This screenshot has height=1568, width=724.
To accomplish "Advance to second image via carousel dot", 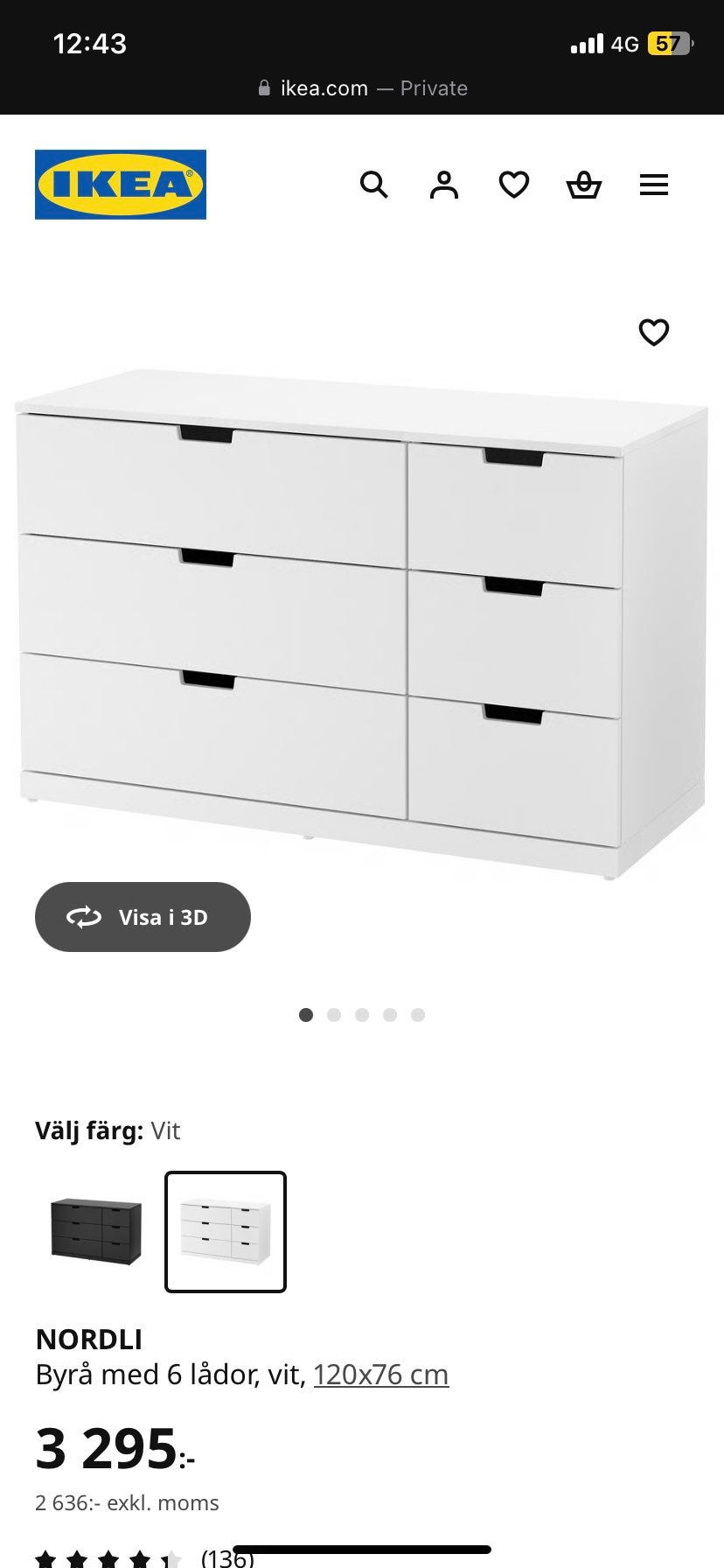I will [334, 1015].
